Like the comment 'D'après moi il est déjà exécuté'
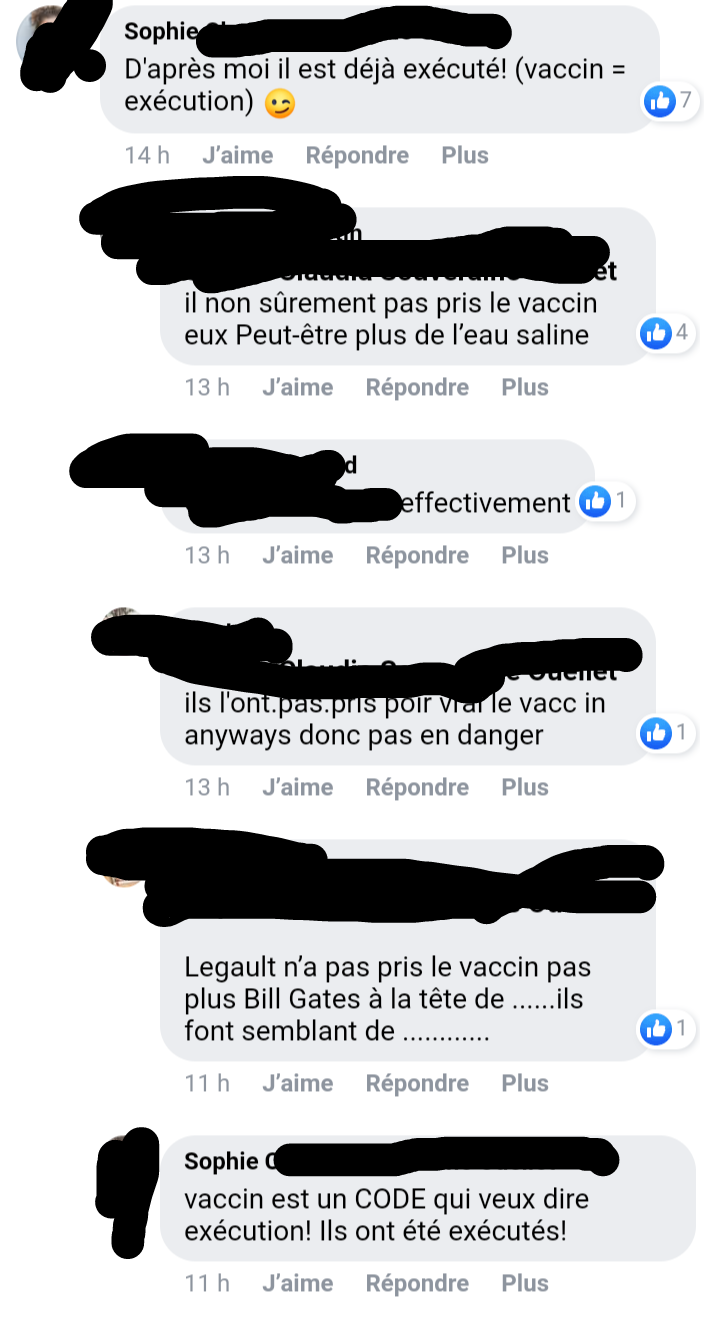This screenshot has height=1321, width=720. 237,155
